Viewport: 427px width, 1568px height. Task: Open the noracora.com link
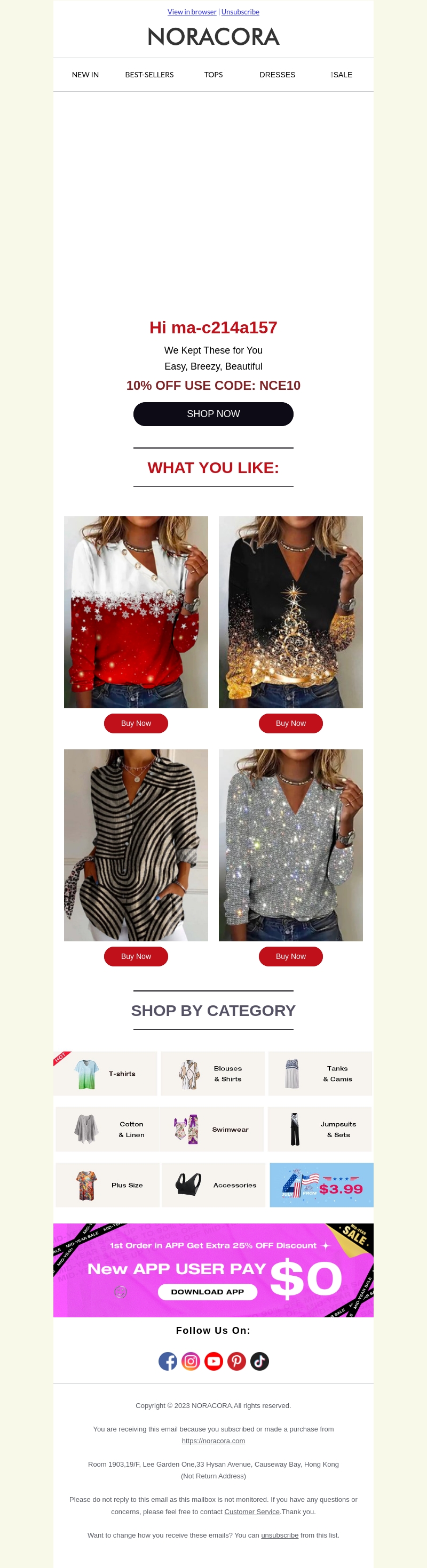point(213,1441)
